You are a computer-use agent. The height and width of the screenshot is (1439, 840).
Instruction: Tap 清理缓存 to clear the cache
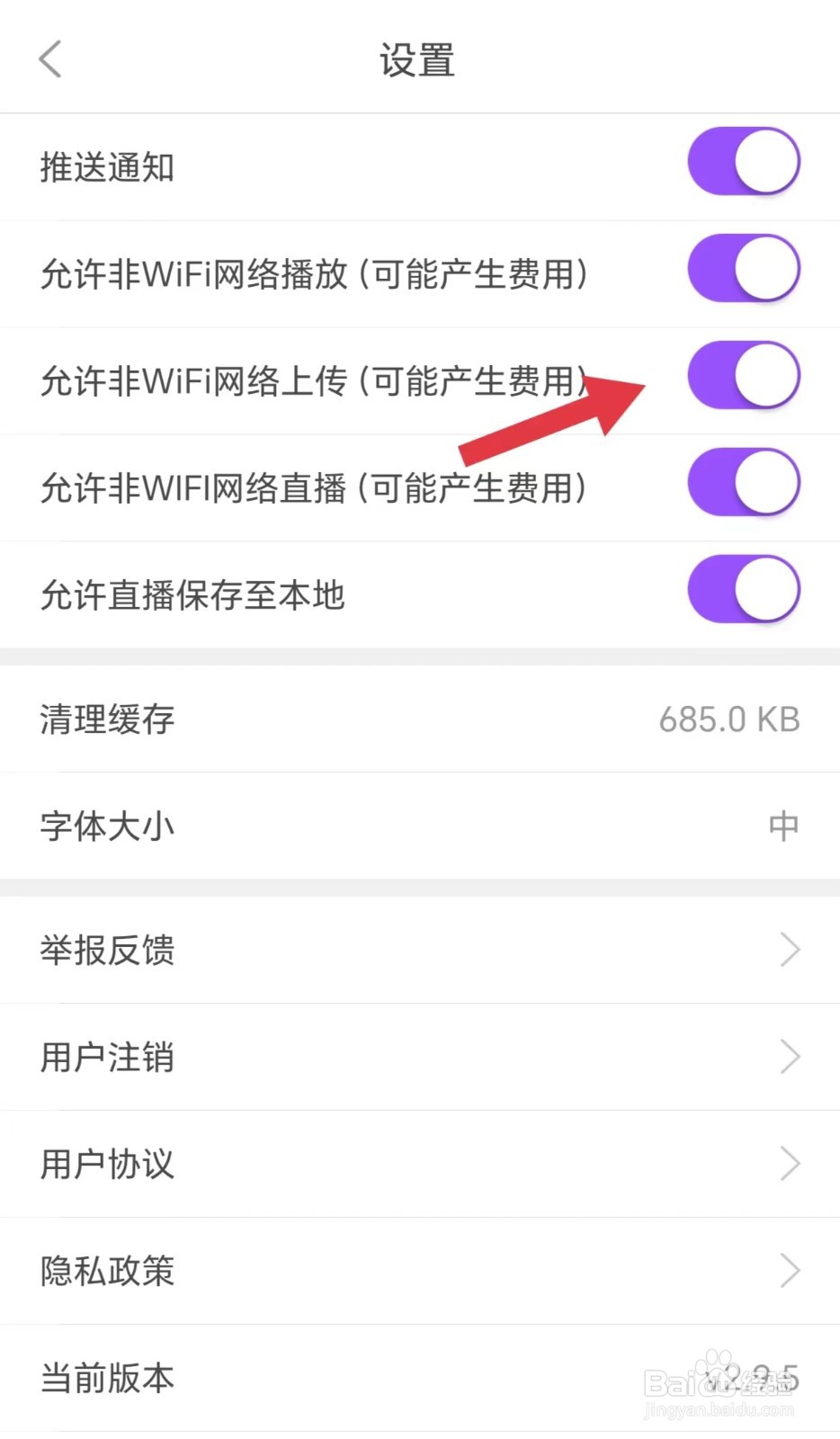pyautogui.click(x=106, y=719)
